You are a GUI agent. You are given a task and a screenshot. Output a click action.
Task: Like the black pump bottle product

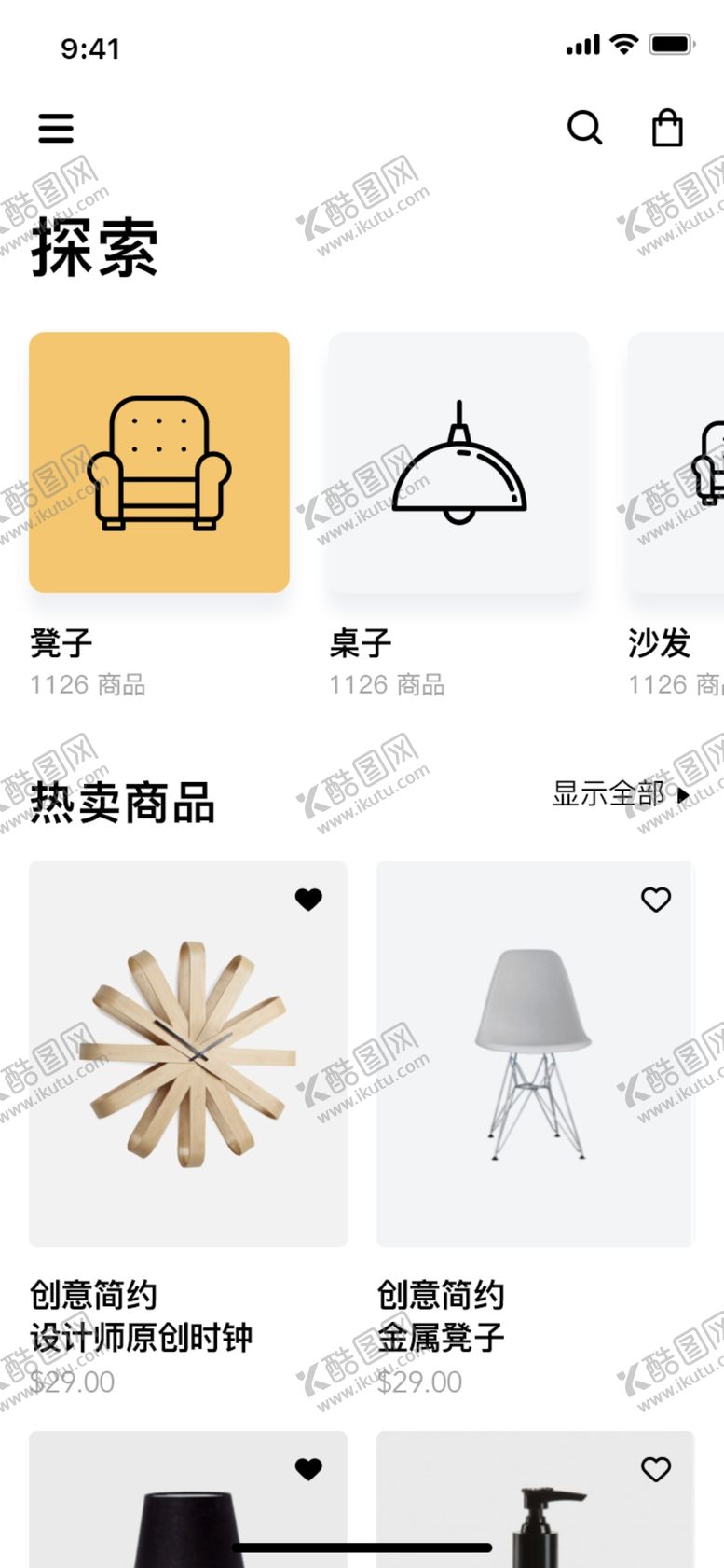[656, 1469]
